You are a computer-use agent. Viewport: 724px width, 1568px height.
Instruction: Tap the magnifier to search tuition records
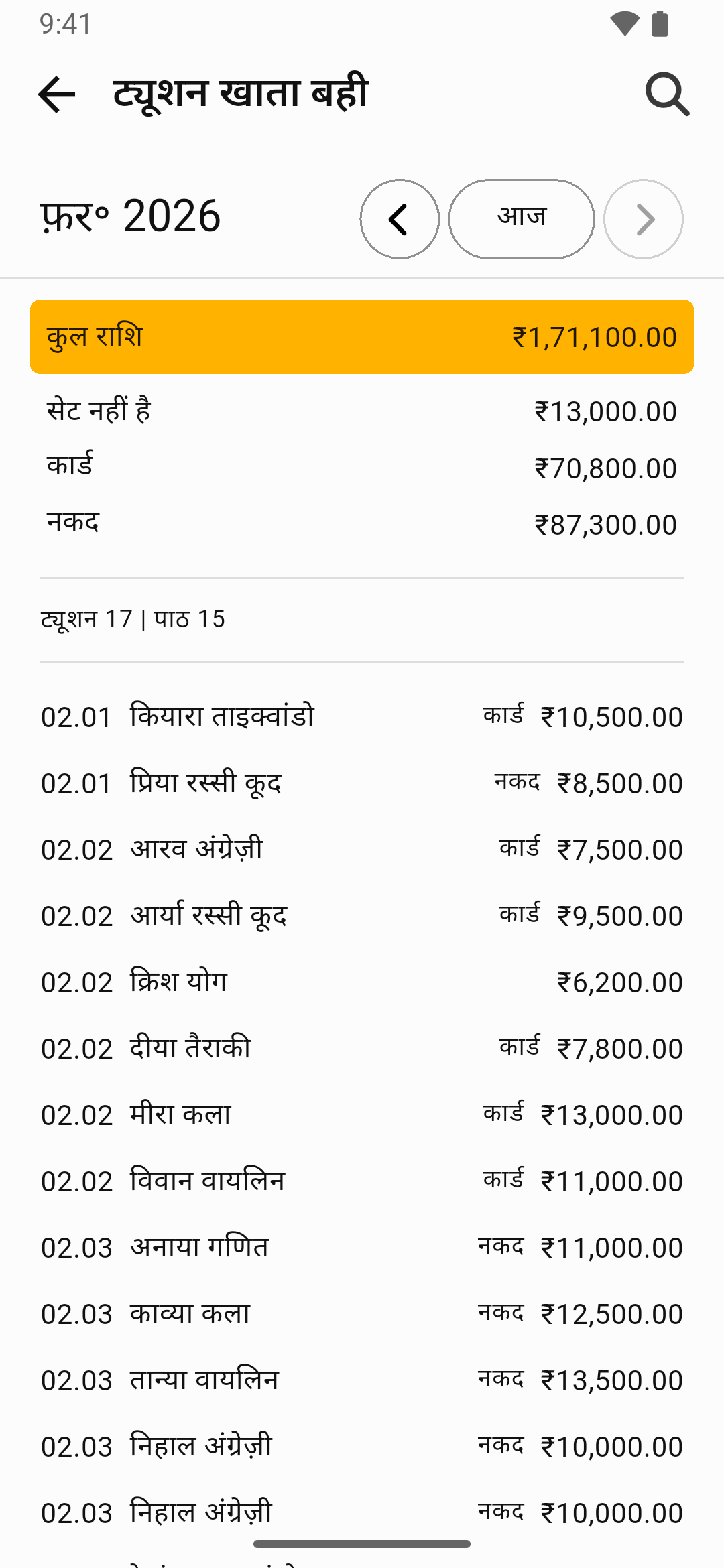pyautogui.click(x=666, y=94)
